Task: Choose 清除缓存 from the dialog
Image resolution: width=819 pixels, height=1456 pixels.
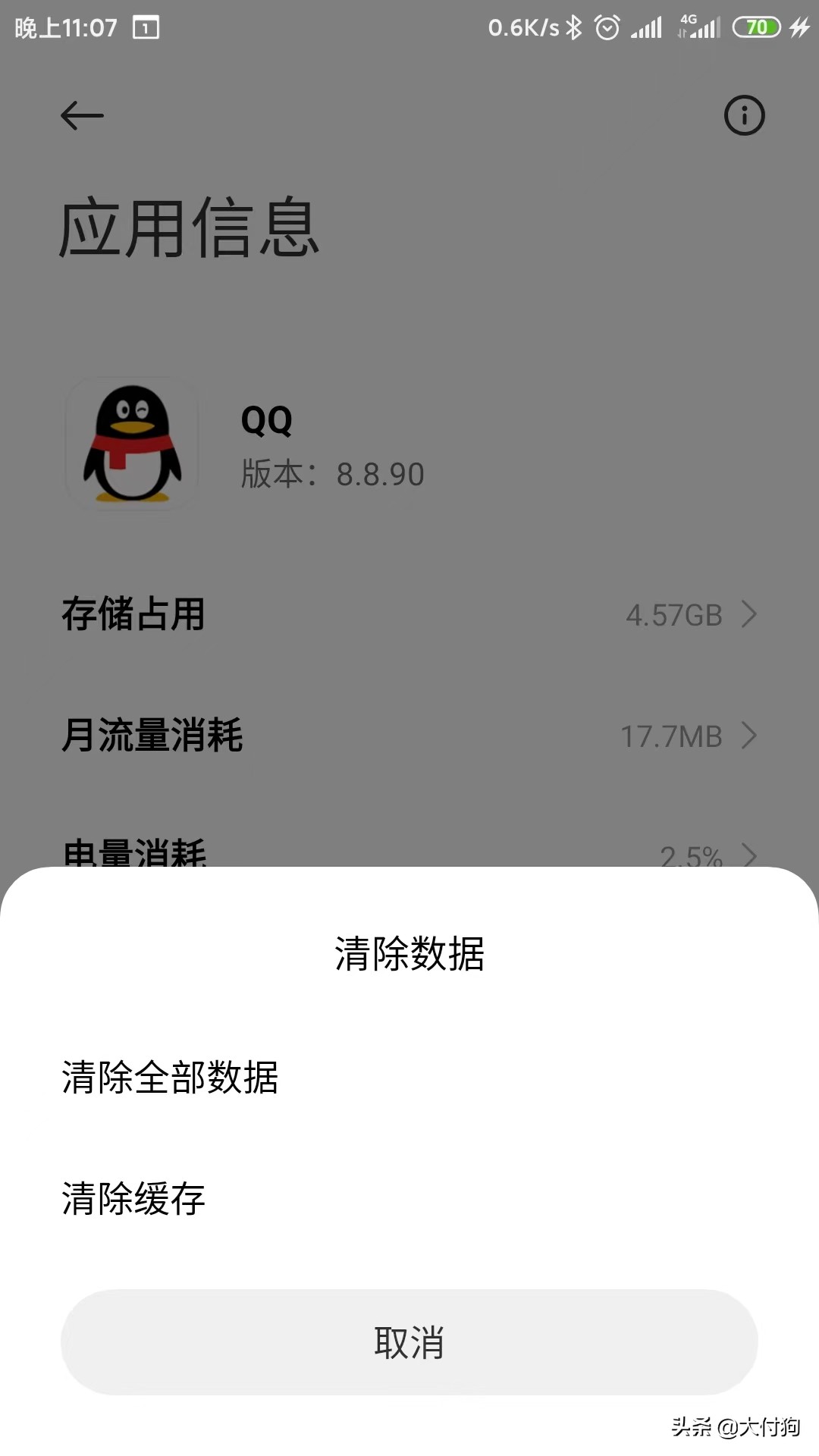Action: pyautogui.click(x=133, y=1200)
